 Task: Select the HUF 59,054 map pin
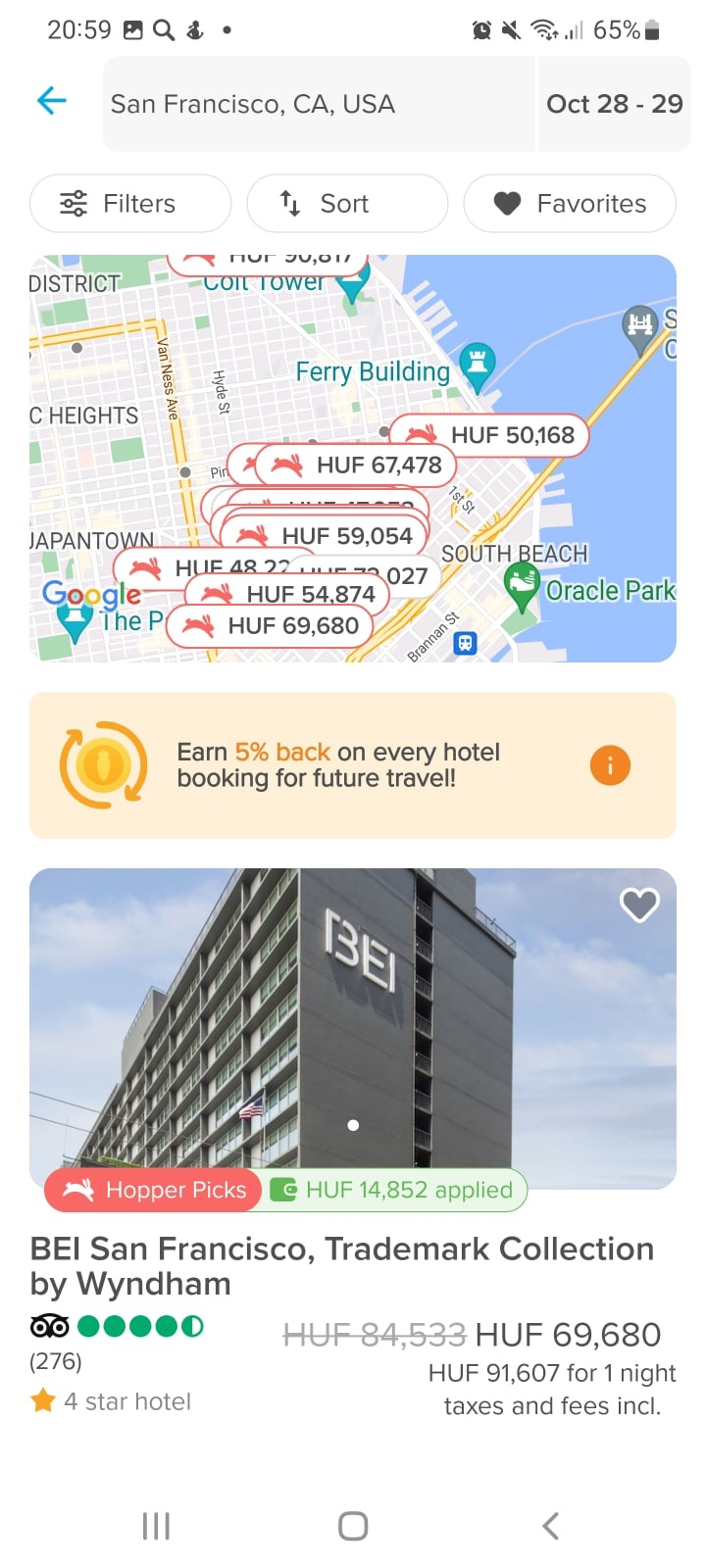tap(325, 536)
